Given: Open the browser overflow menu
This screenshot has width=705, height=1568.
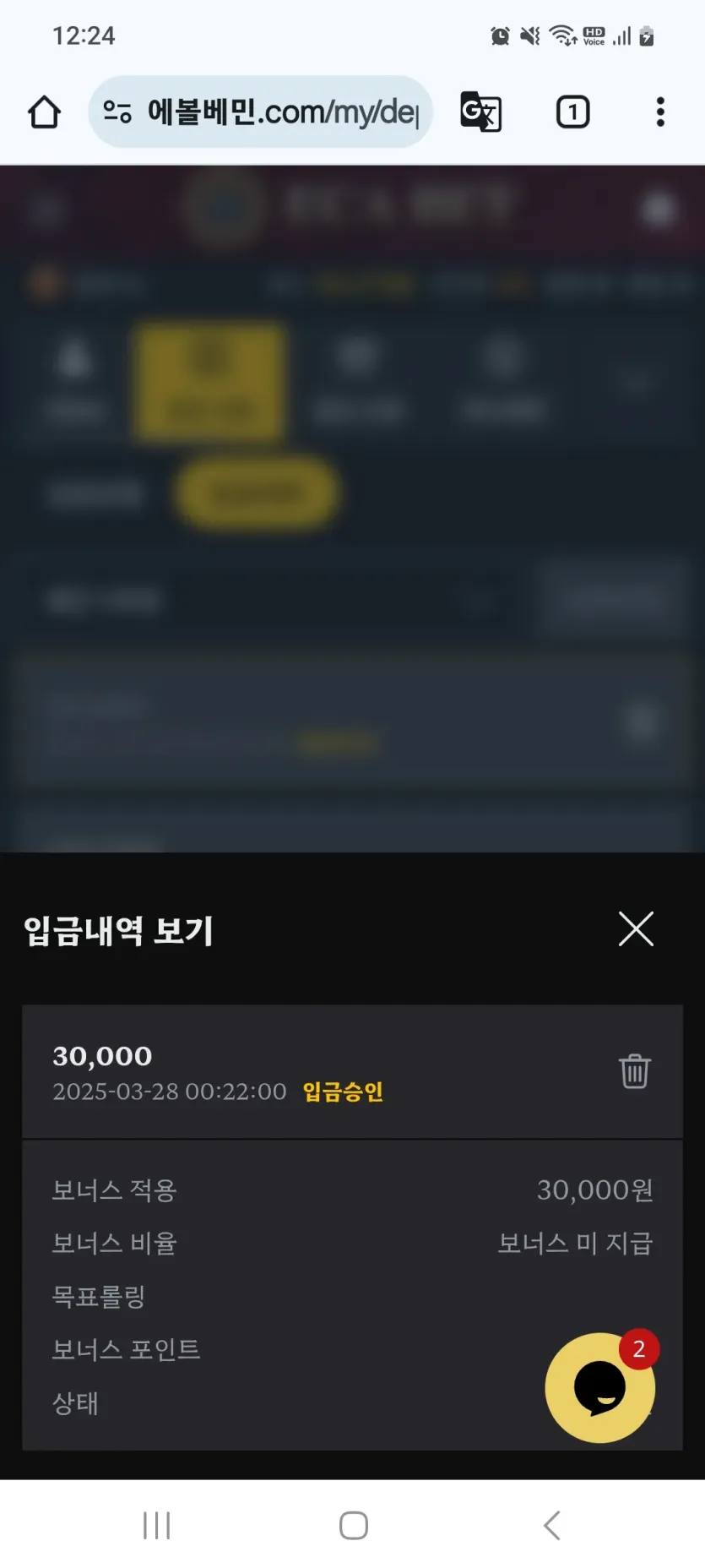Looking at the screenshot, I should 660,112.
